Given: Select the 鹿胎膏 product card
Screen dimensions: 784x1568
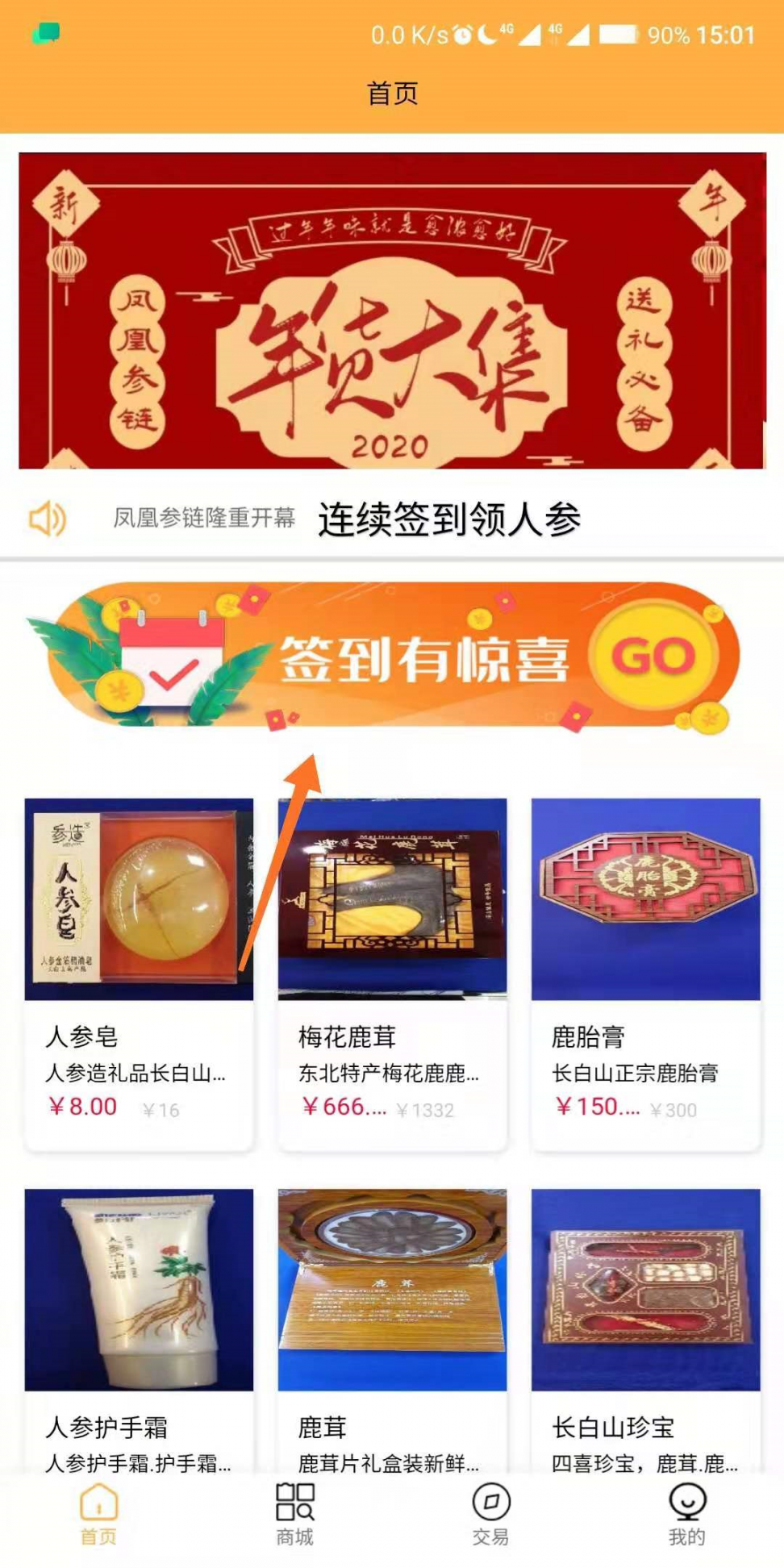Looking at the screenshot, I should 645,972.
